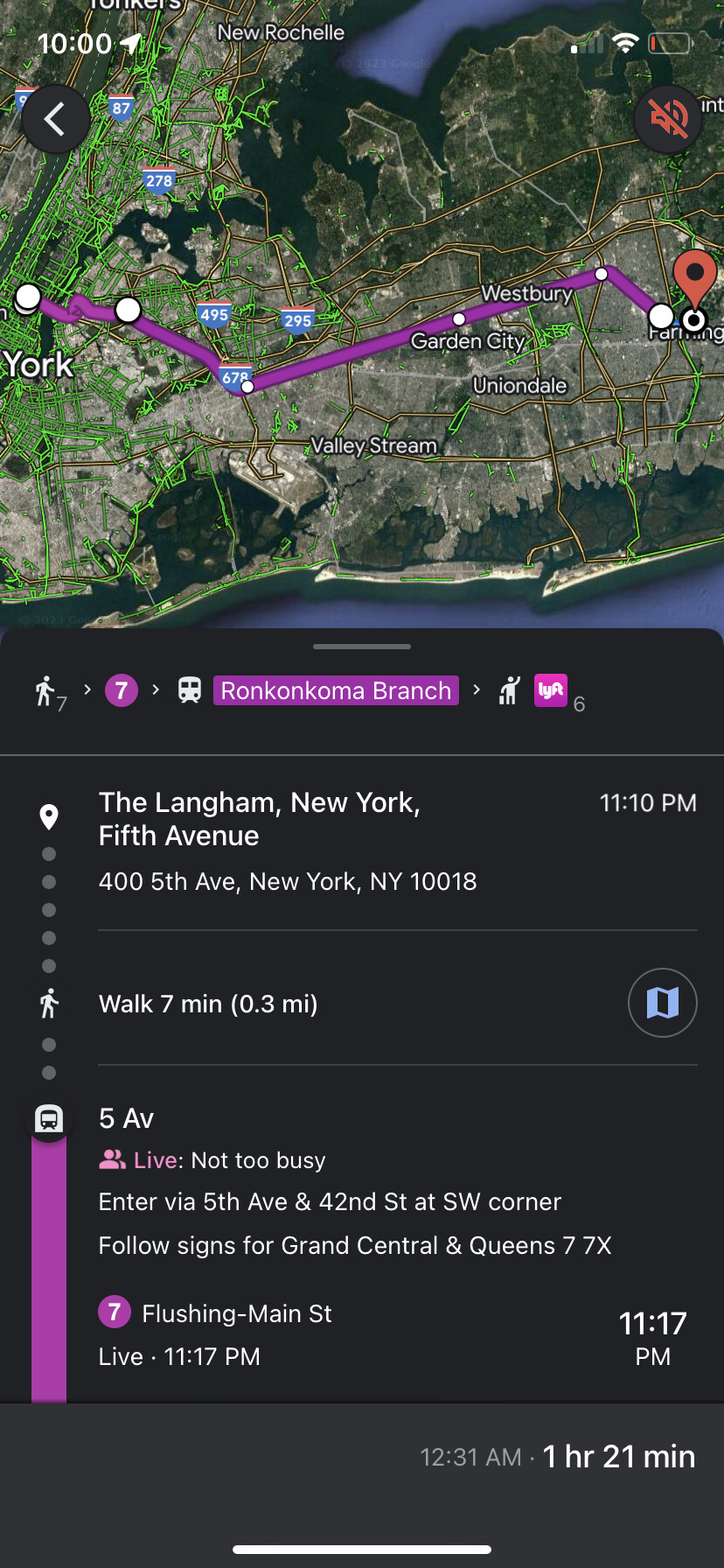Go back using the arrow button
Screen dimensions: 724x1568
click(55, 119)
